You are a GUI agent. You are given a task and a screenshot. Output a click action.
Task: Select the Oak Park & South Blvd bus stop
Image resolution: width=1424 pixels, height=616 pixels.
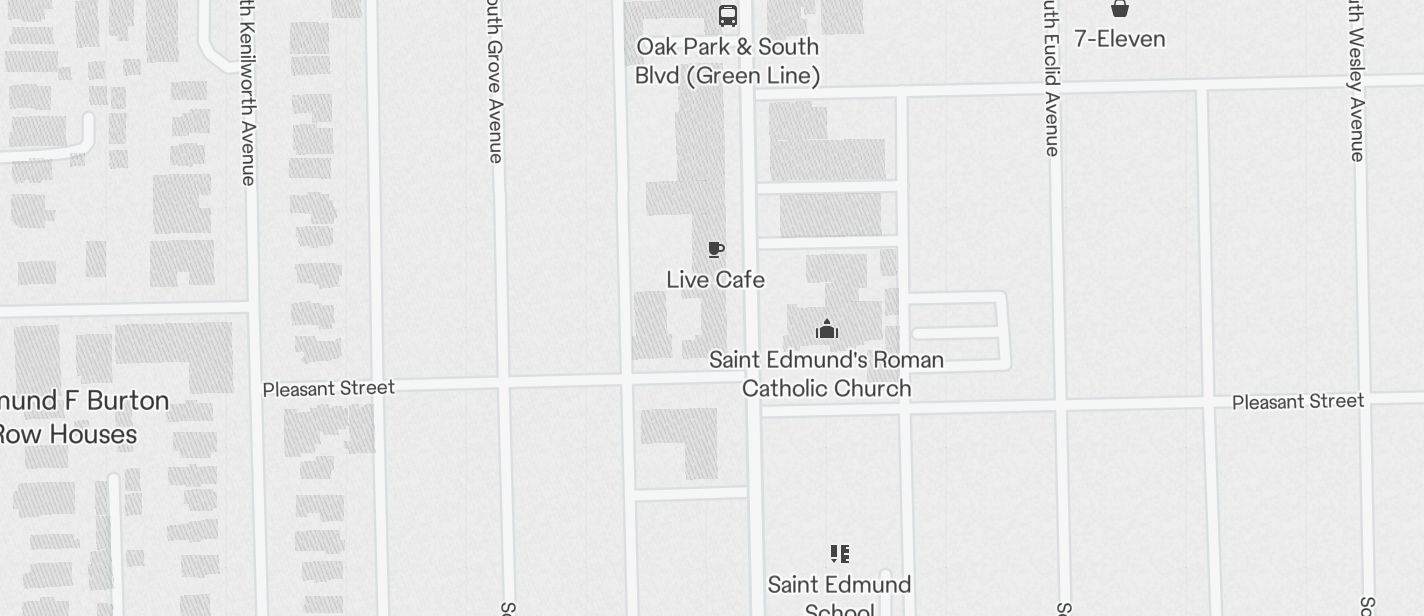click(x=728, y=17)
